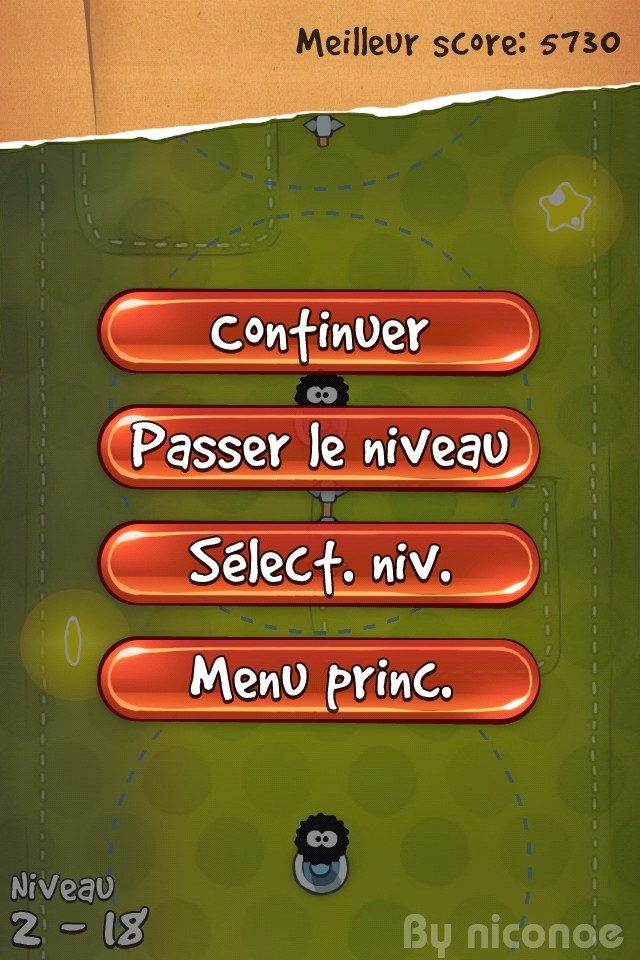The image size is (640, 960).
Task: Return to Menu princ.
Action: tap(319, 680)
